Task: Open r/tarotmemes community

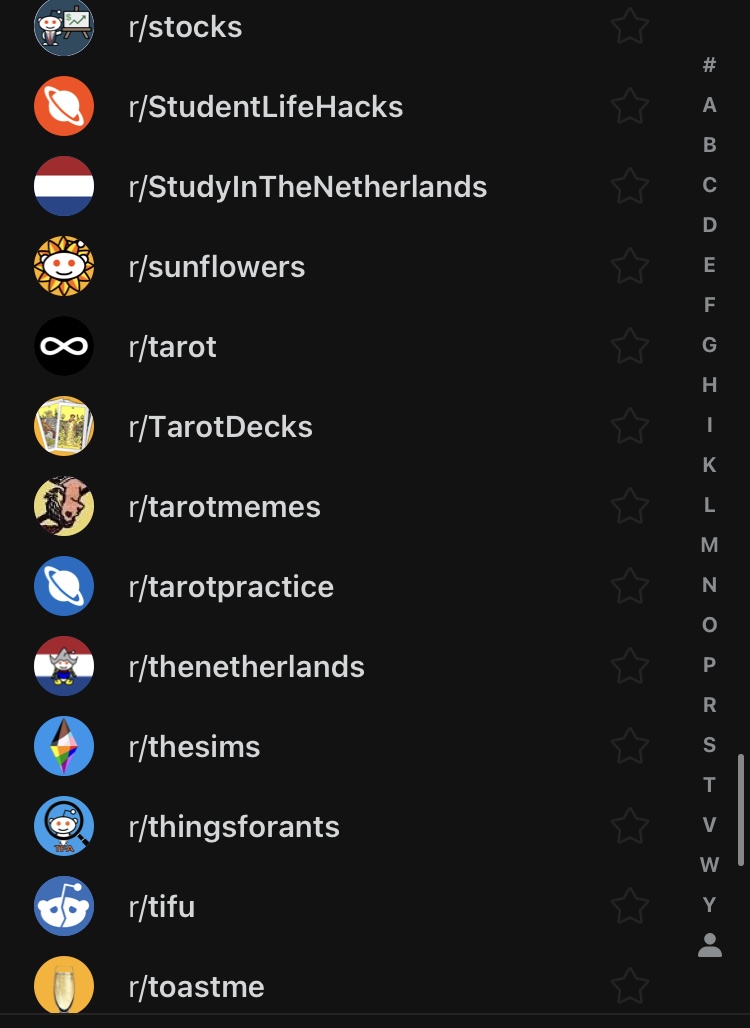Action: [x=224, y=507]
